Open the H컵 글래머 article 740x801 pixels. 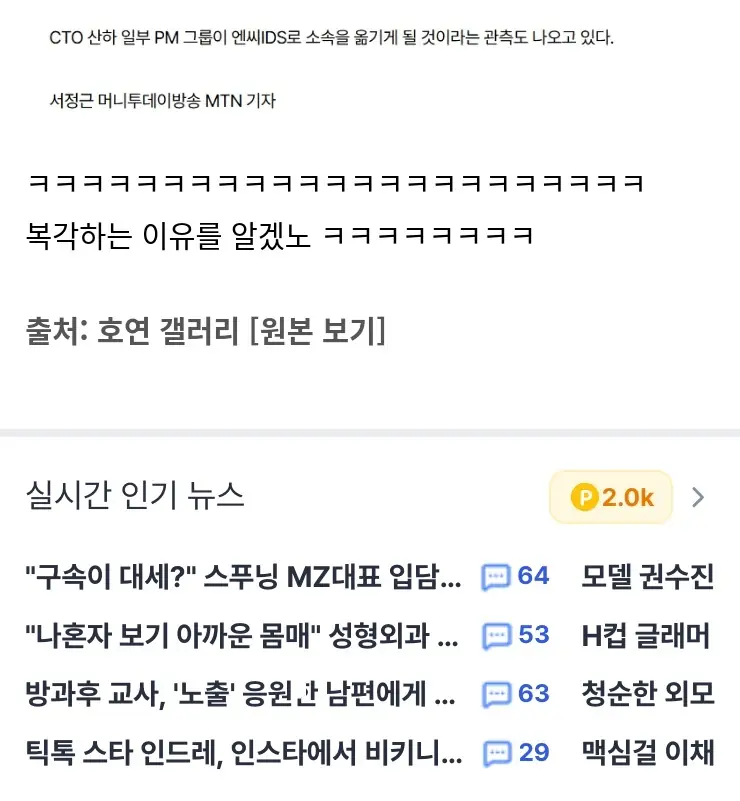click(646, 635)
